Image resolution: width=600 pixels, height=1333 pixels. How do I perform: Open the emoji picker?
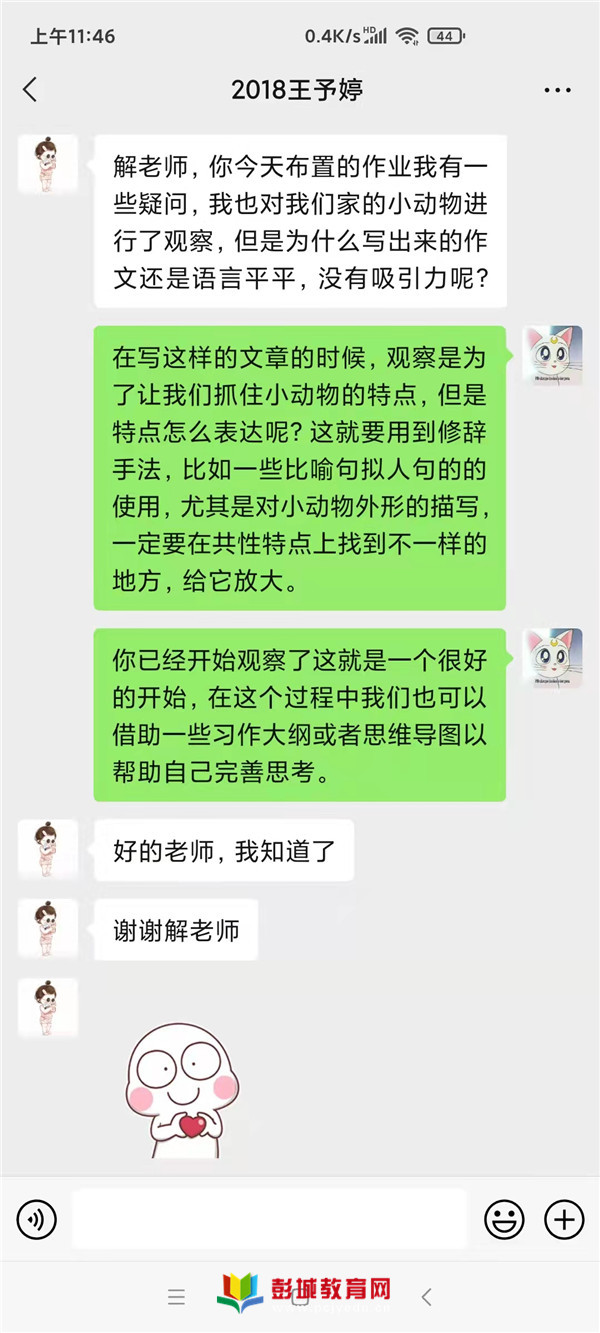click(x=504, y=1219)
